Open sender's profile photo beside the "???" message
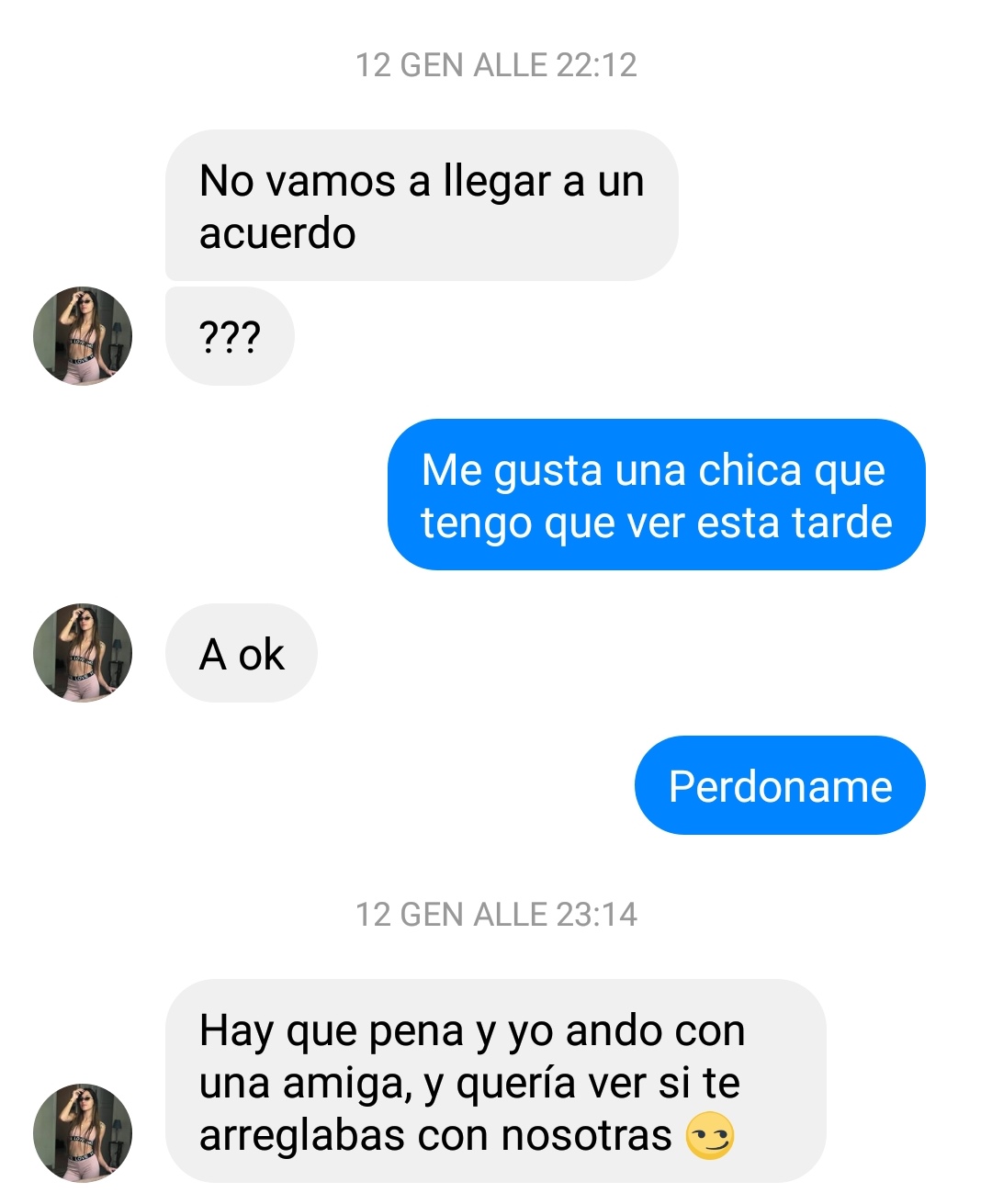Viewport: 992px width, 1204px height. tap(83, 336)
